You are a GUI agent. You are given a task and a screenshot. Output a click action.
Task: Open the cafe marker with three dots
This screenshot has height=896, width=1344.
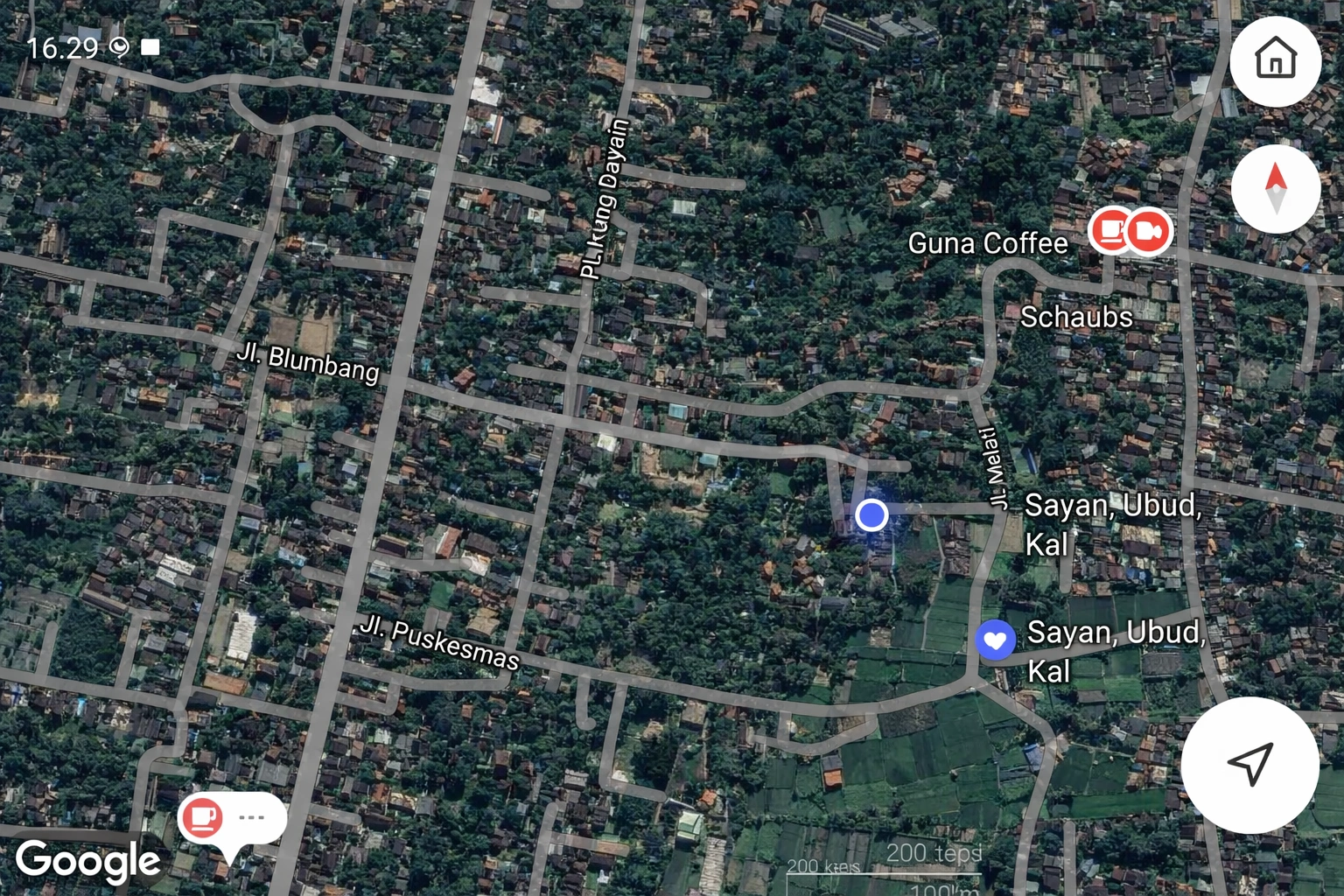(x=203, y=817)
